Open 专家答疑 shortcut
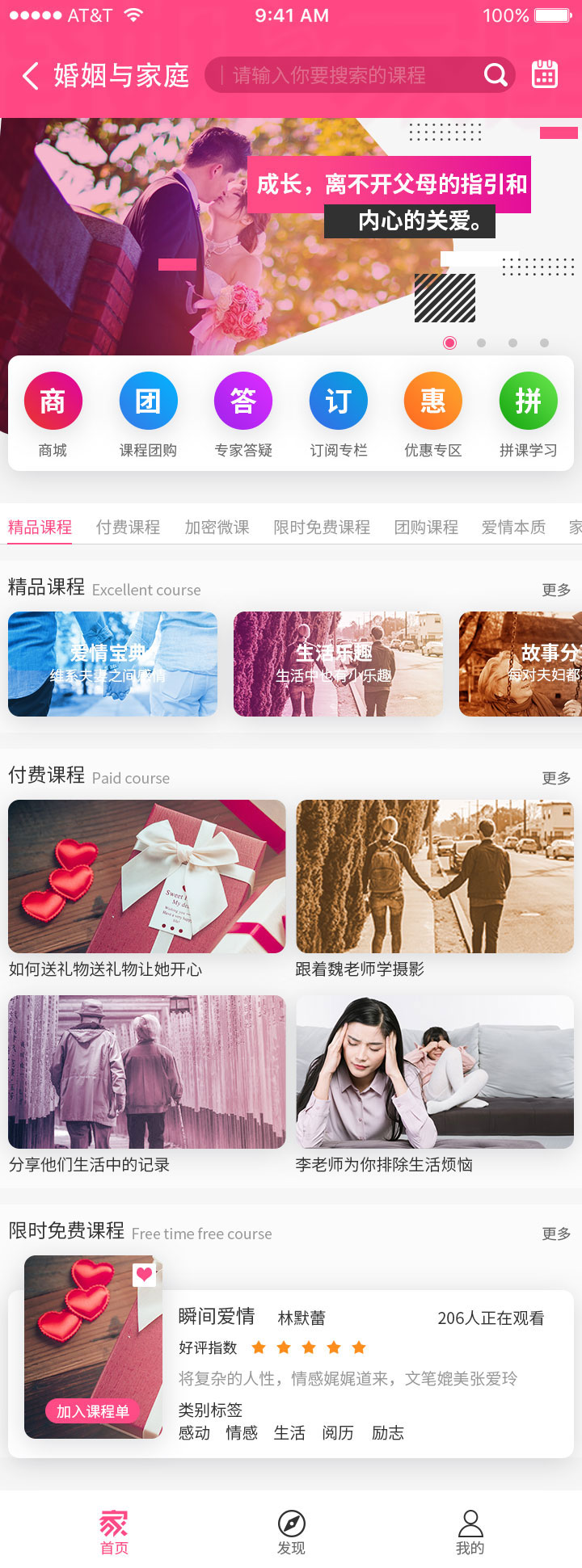 243,414
